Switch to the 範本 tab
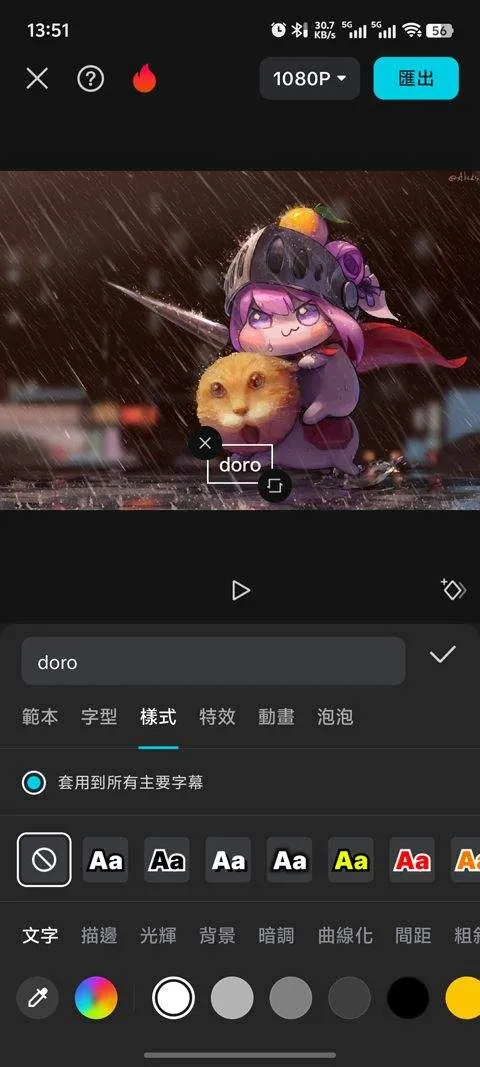The height and width of the screenshot is (1067, 480). coord(40,717)
